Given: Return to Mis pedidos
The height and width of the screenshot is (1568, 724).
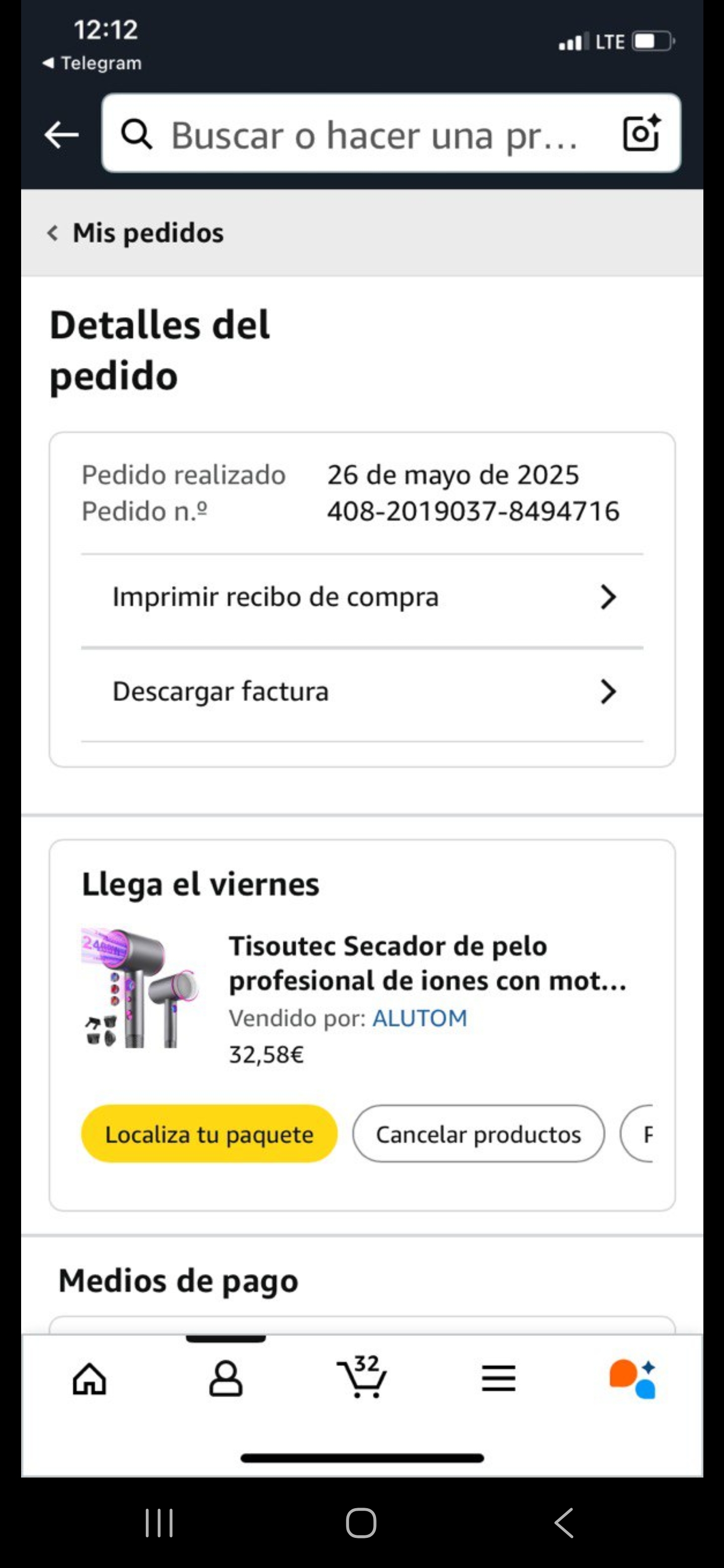Looking at the screenshot, I should [136, 233].
